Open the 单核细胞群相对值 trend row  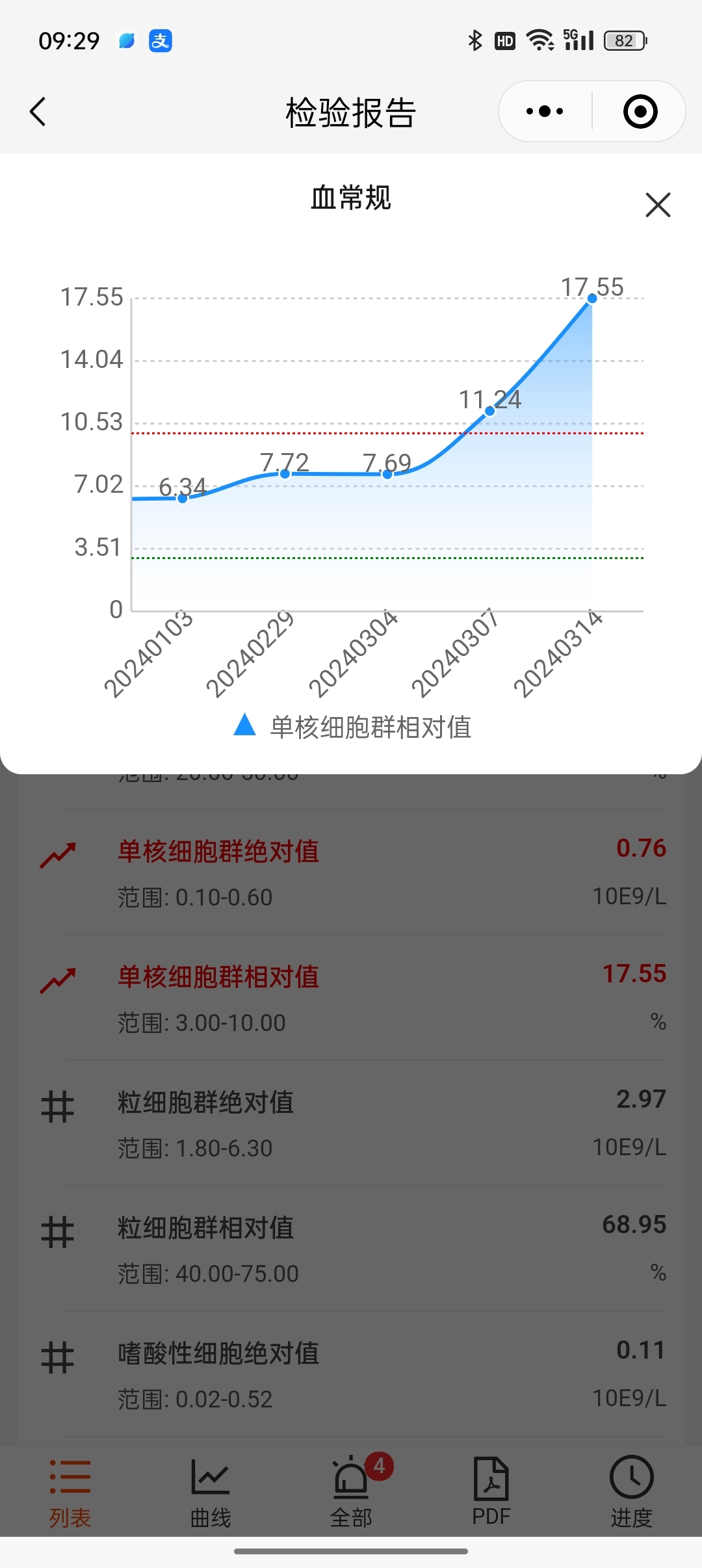pyautogui.click(x=351, y=999)
